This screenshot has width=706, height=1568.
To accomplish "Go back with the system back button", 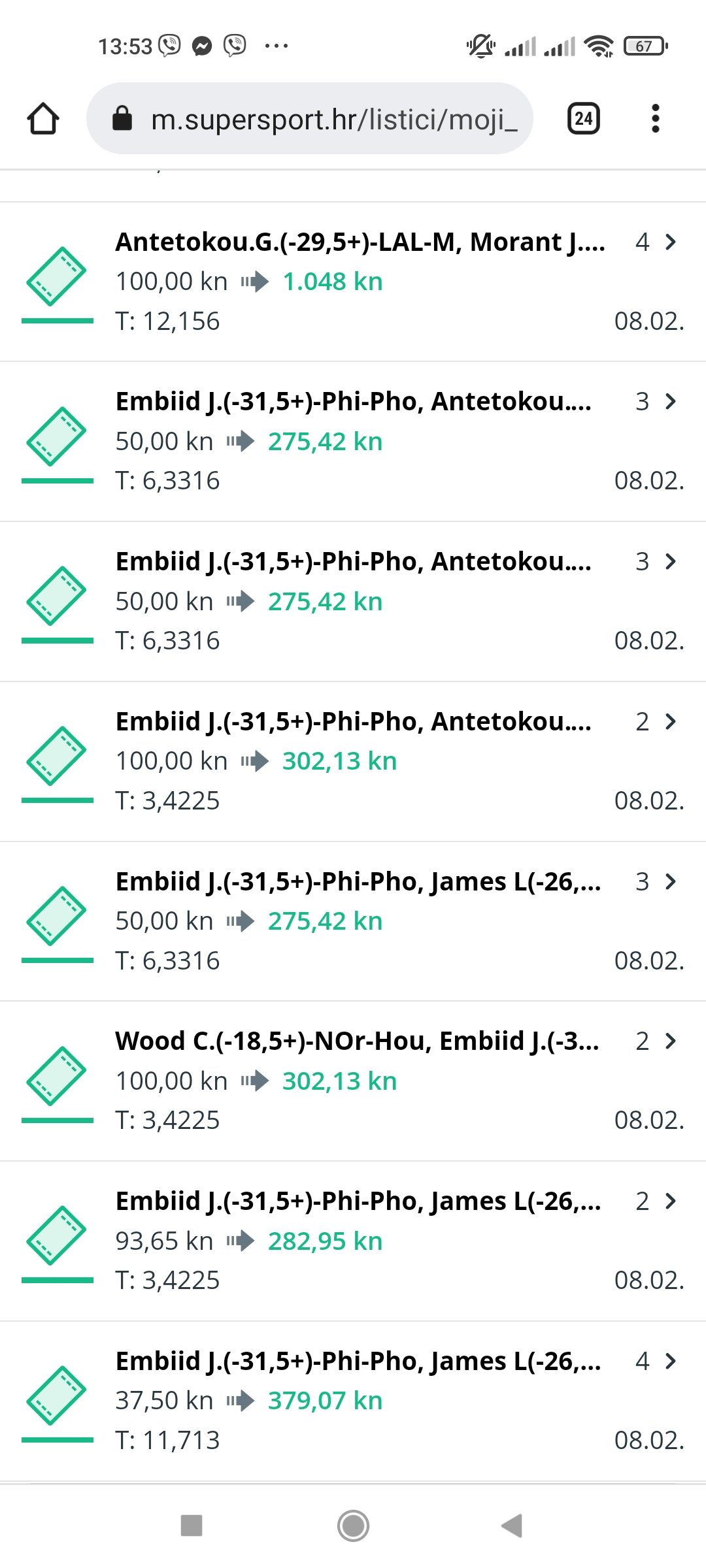I will (513, 1526).
